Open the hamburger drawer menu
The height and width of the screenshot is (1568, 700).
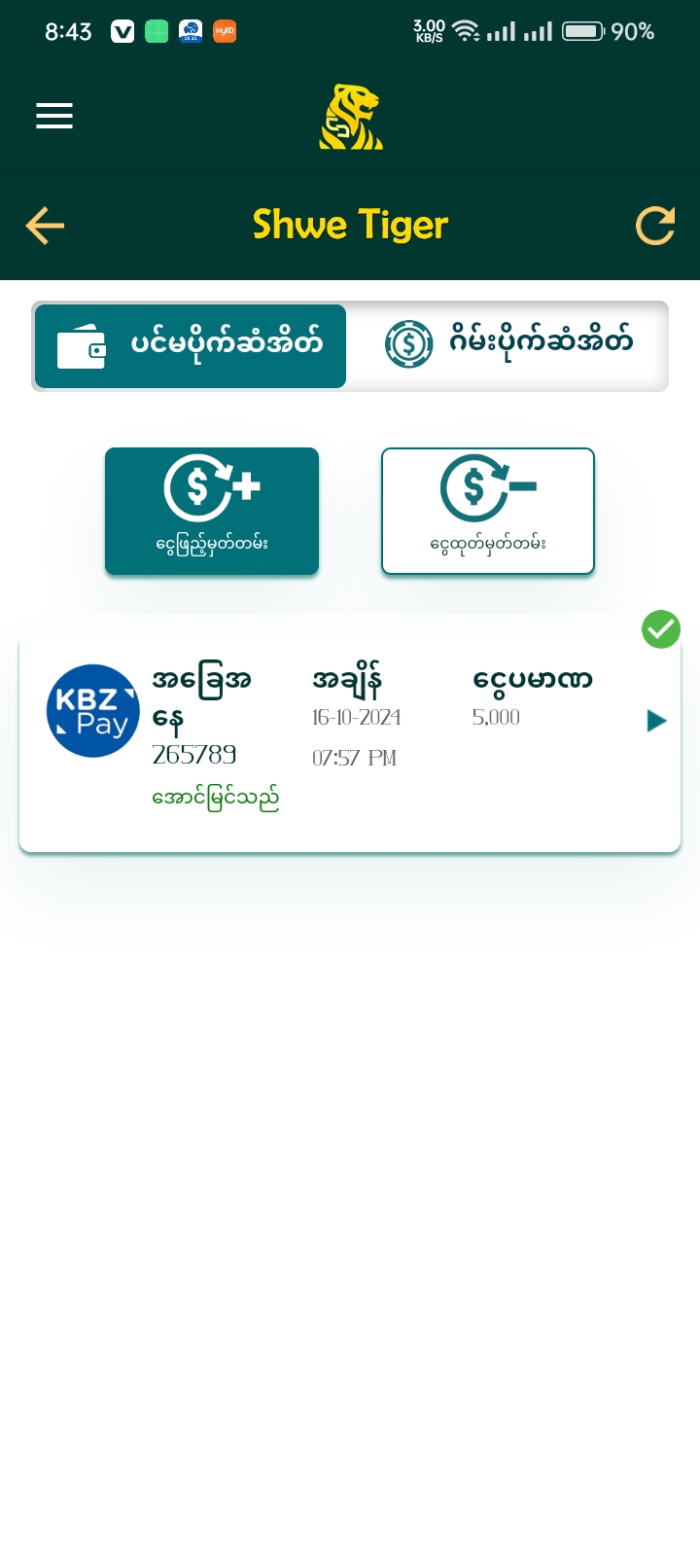[54, 116]
